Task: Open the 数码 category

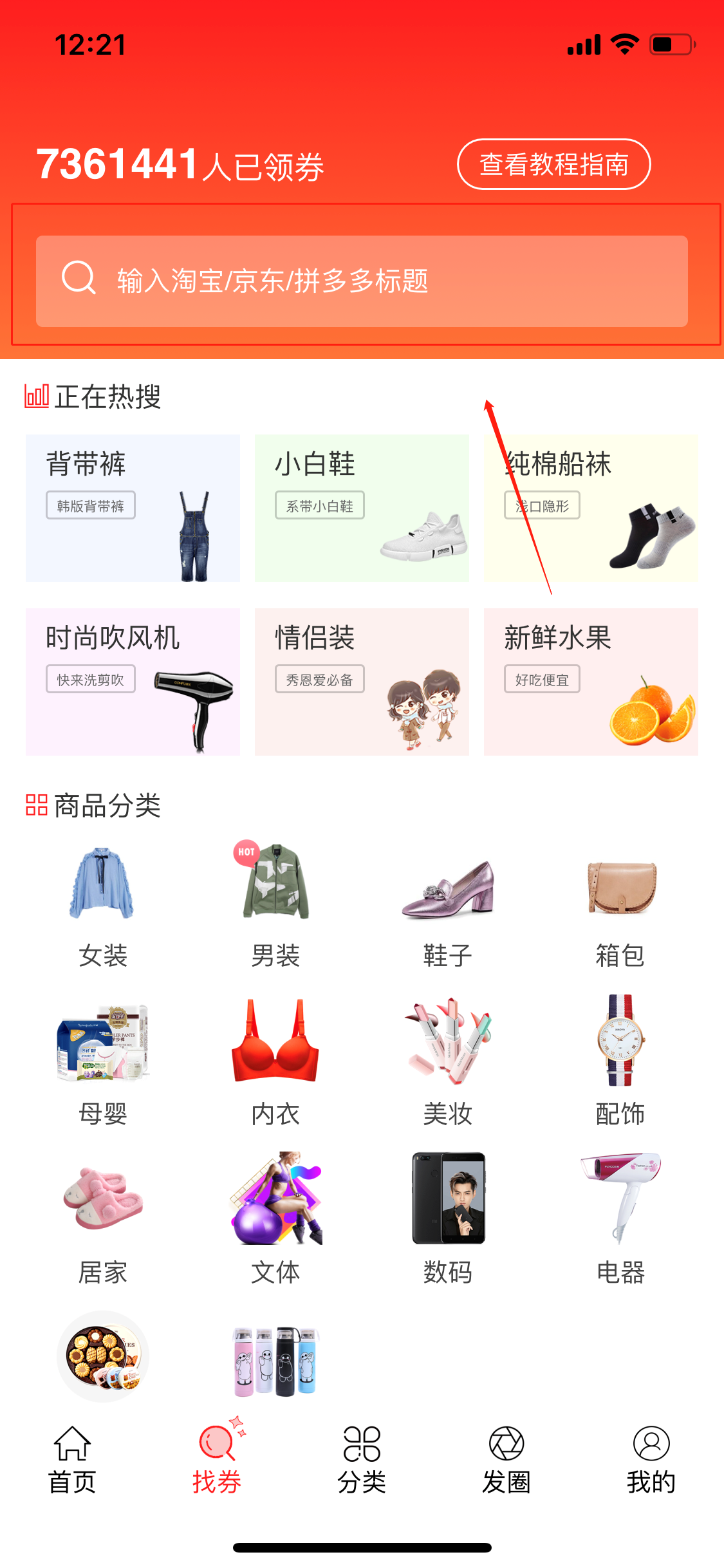Action: click(448, 1220)
